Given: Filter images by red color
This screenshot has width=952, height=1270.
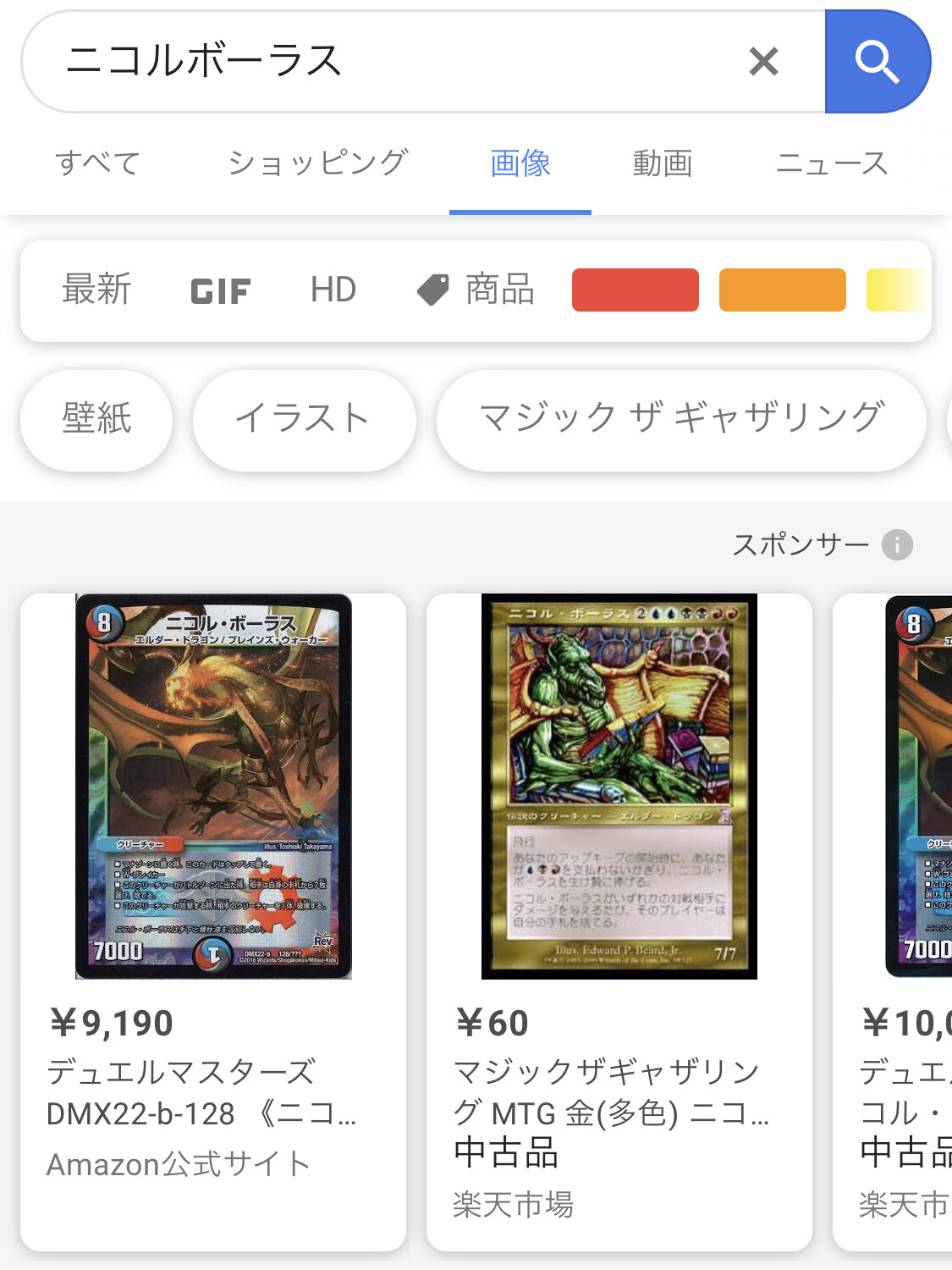Looking at the screenshot, I should tap(635, 290).
